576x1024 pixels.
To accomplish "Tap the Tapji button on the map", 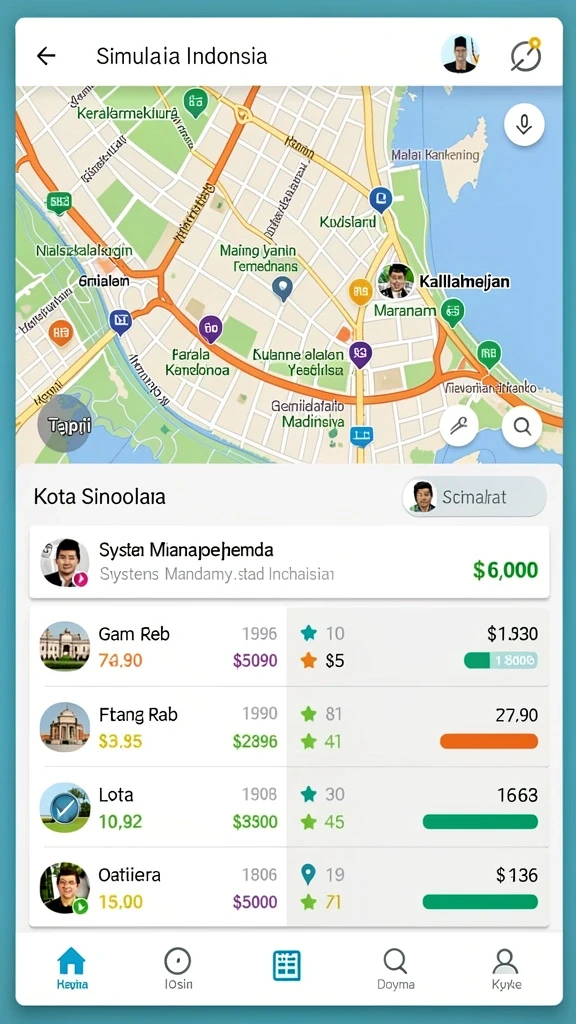I will 64,425.
